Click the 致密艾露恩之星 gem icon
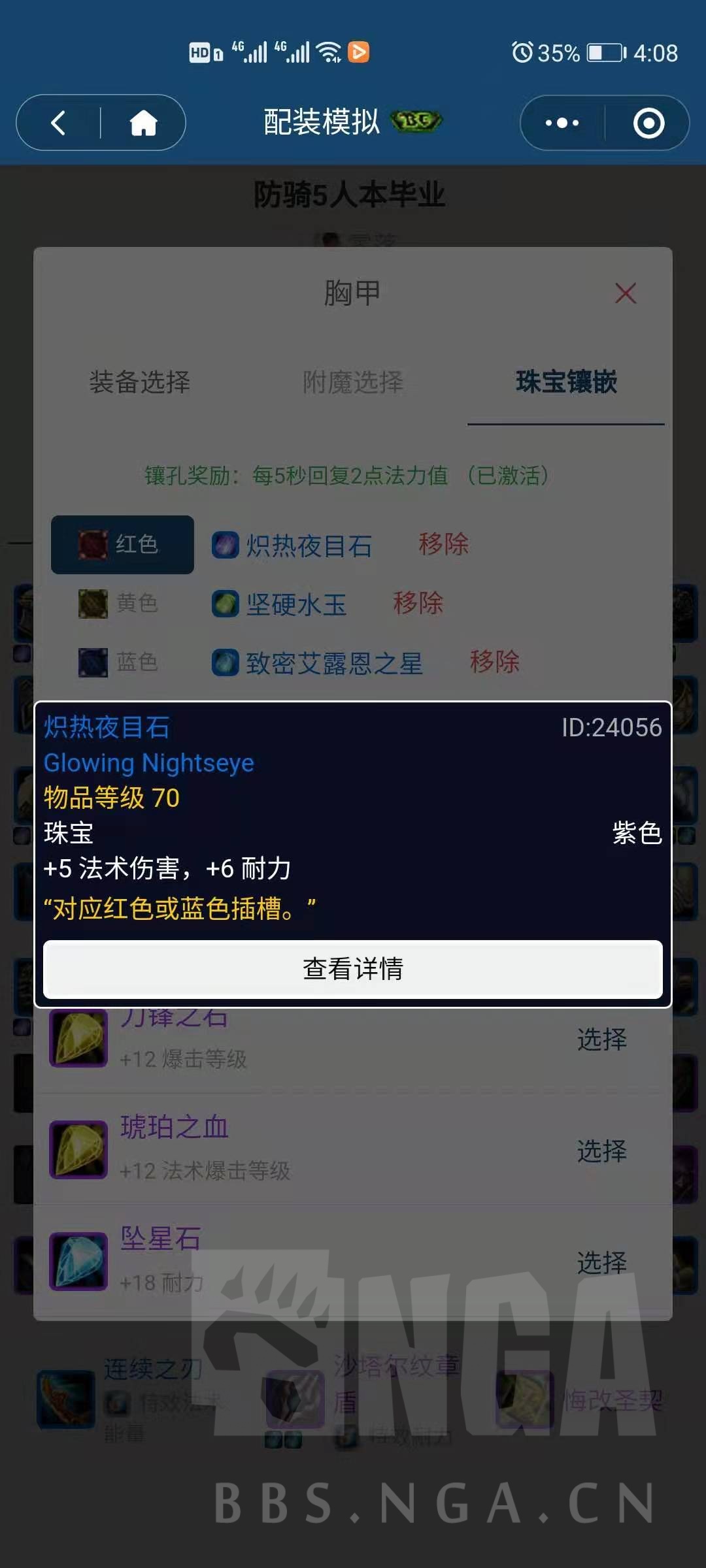The width and height of the screenshot is (706, 1568). [x=225, y=662]
